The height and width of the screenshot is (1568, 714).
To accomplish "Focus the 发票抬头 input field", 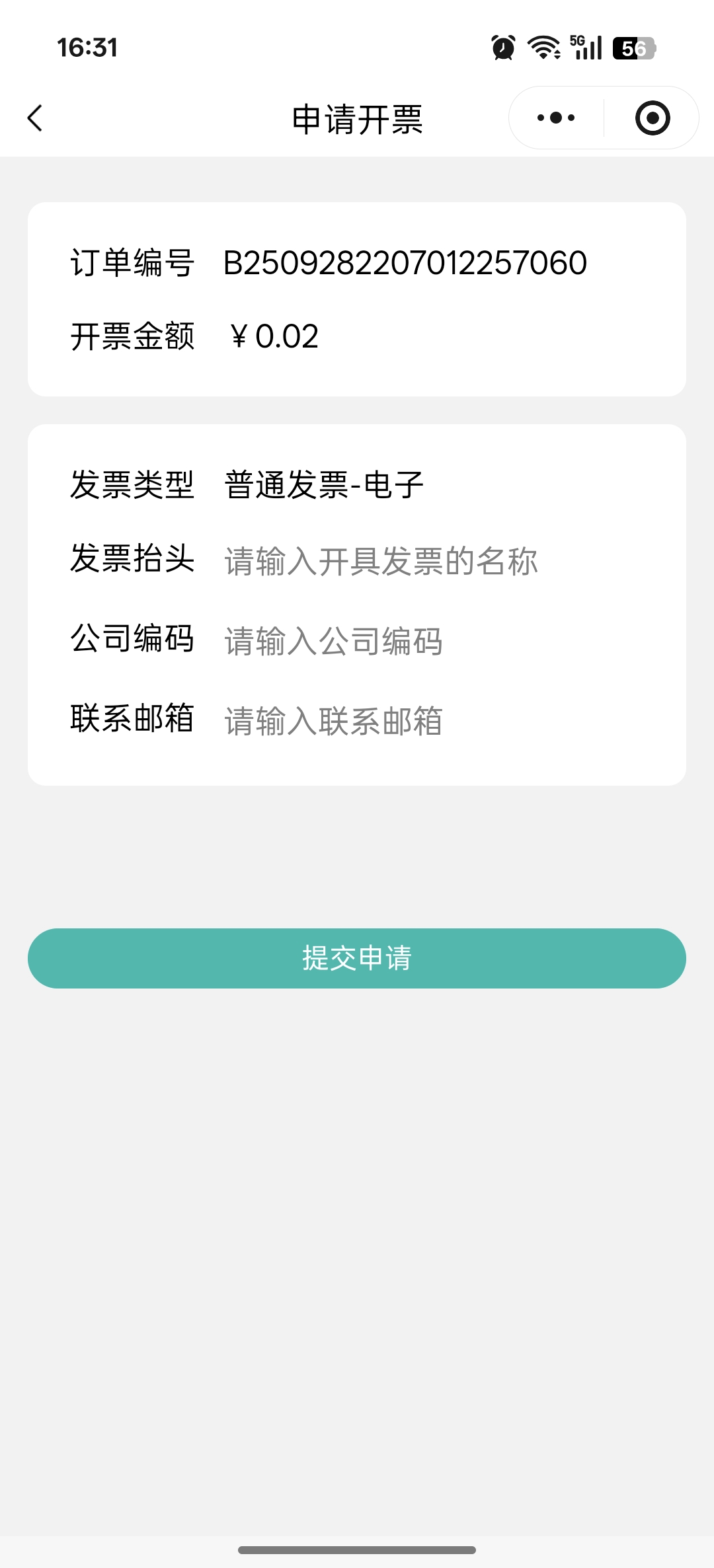I will coord(436,561).
